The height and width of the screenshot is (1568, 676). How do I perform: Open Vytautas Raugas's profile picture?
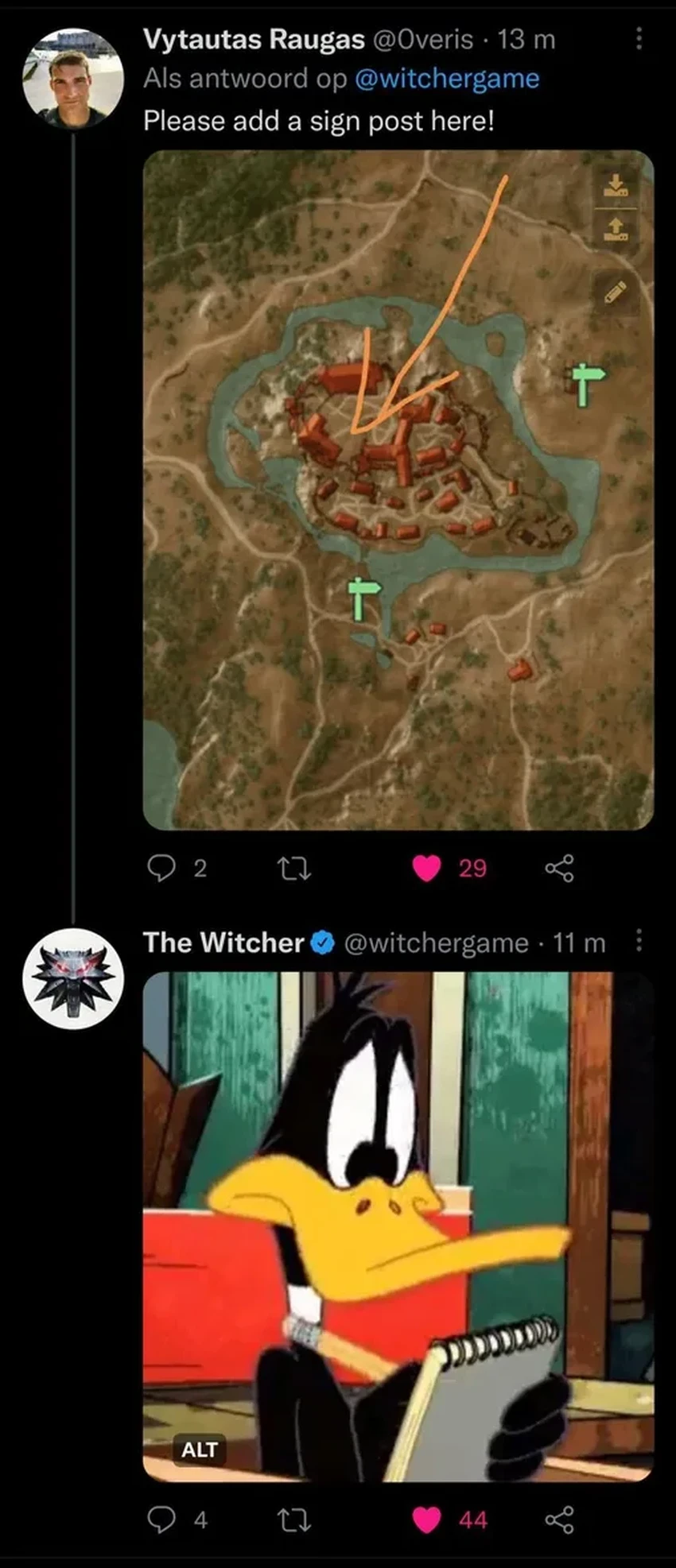(73, 78)
